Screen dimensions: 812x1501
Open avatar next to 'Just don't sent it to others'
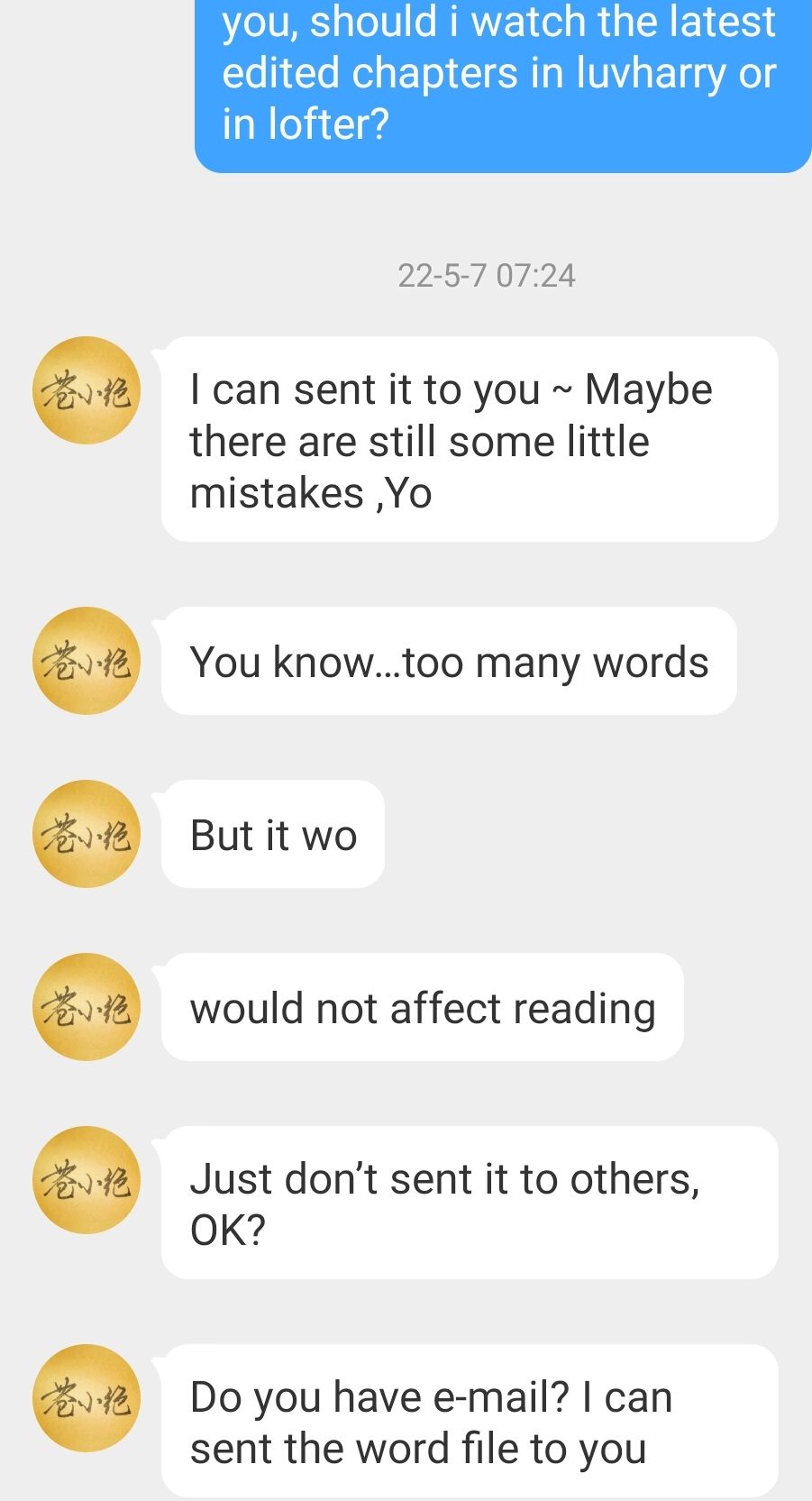click(x=87, y=1180)
